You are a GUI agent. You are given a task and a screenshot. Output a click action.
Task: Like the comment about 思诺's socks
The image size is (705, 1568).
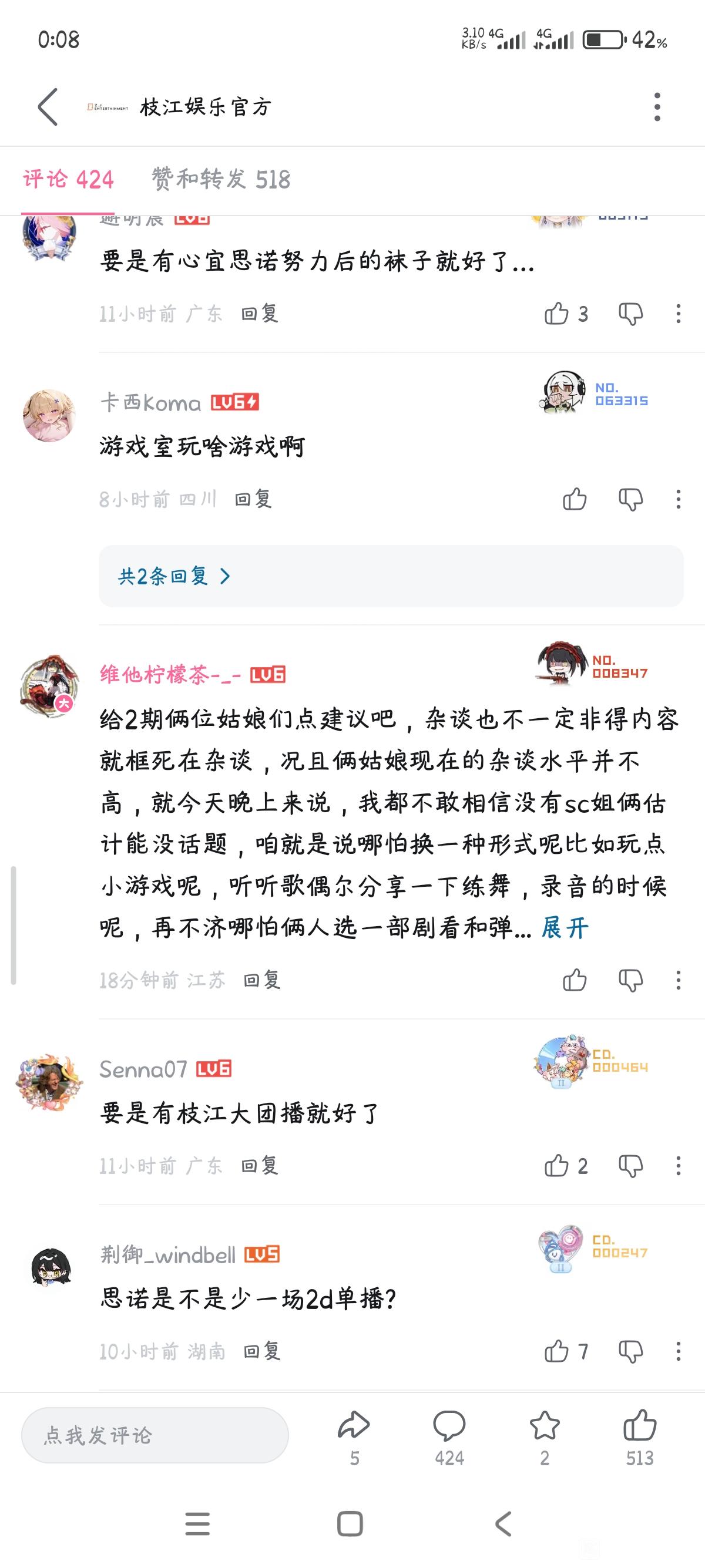pos(556,314)
